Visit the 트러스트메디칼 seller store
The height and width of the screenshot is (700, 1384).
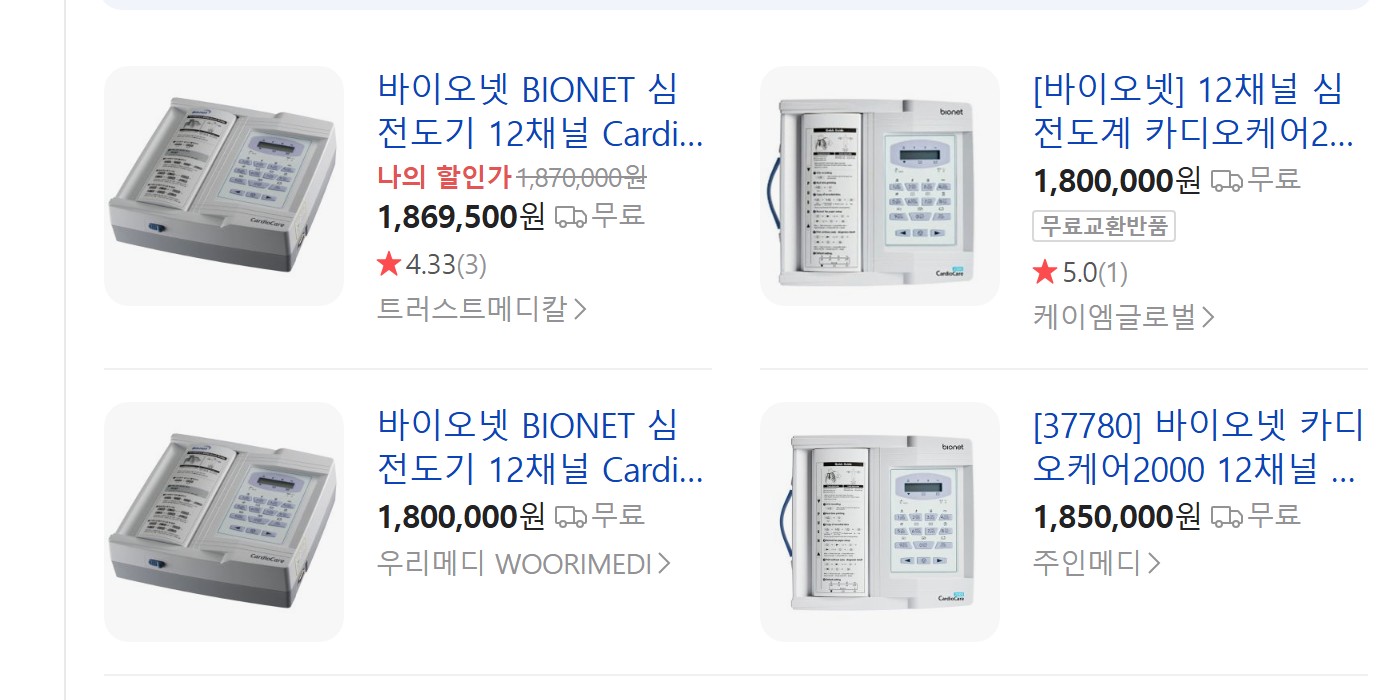(481, 309)
